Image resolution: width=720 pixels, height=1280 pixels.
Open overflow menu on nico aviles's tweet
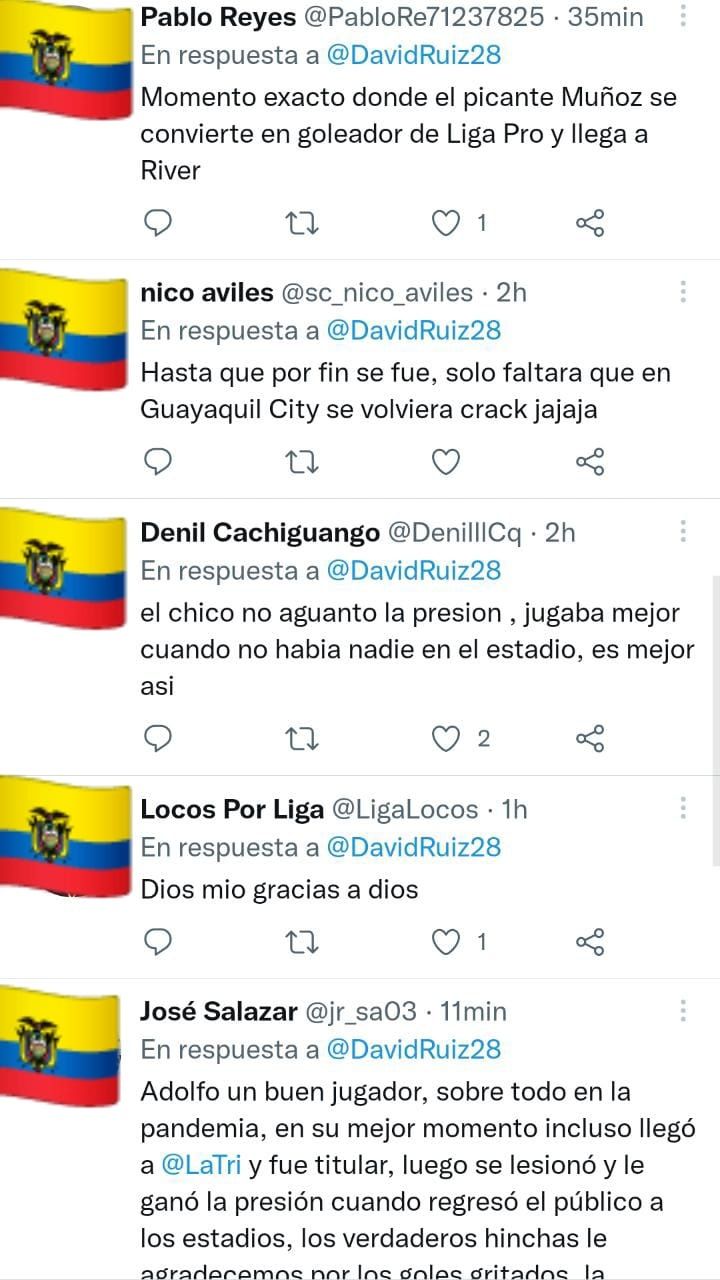(683, 291)
